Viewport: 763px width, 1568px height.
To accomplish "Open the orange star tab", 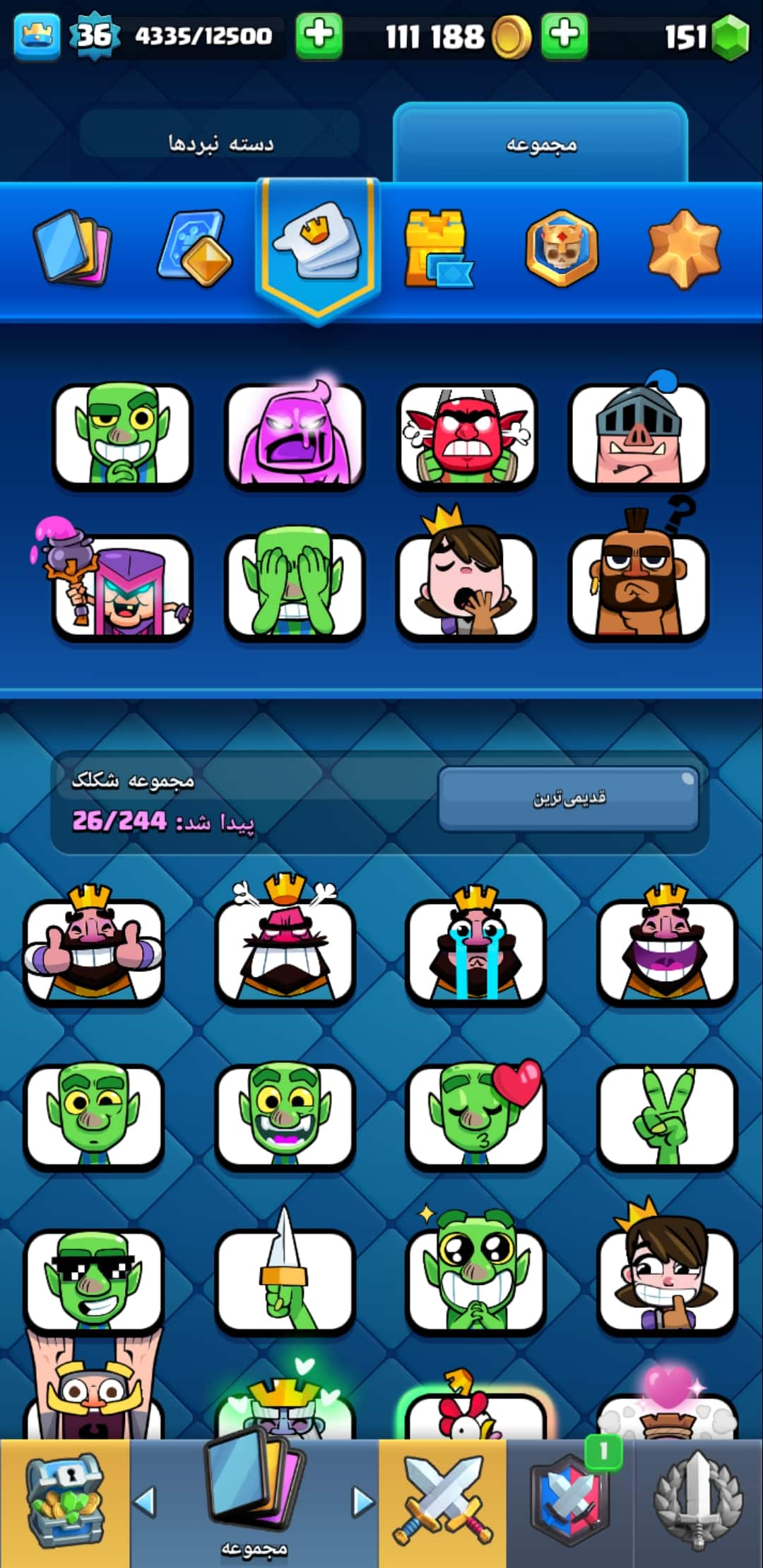I will [x=684, y=249].
